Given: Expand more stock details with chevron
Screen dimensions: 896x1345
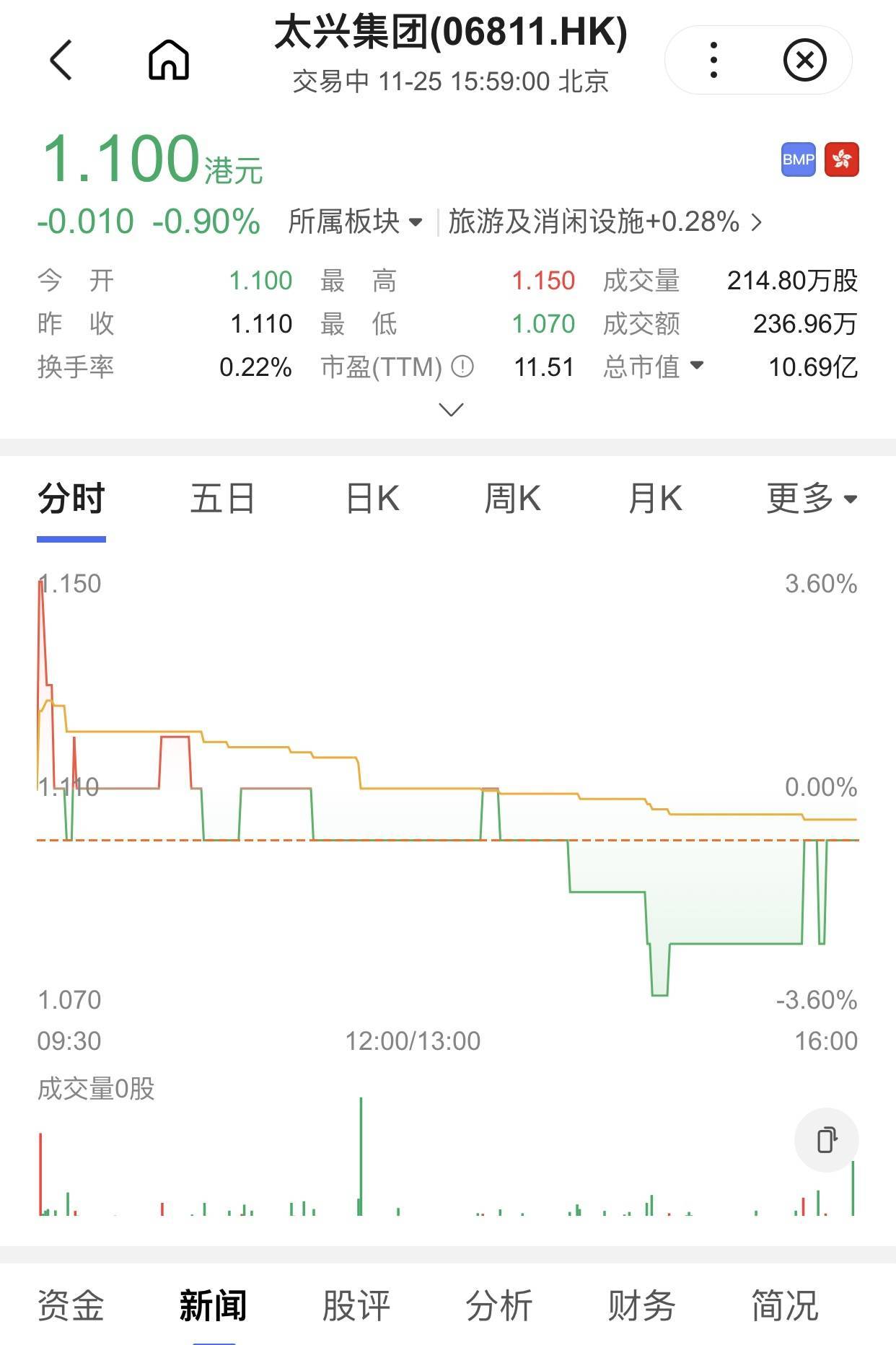Looking at the screenshot, I should [x=451, y=410].
